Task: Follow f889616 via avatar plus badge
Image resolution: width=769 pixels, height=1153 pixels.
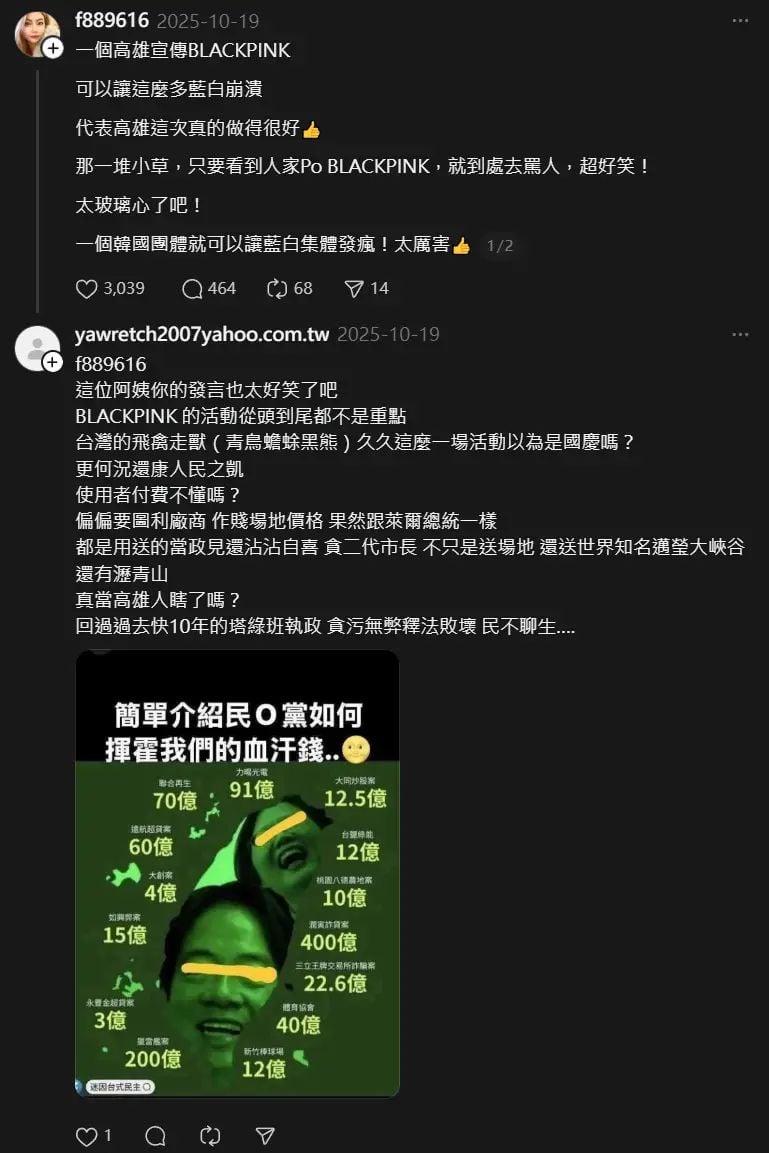Action: (x=53, y=48)
